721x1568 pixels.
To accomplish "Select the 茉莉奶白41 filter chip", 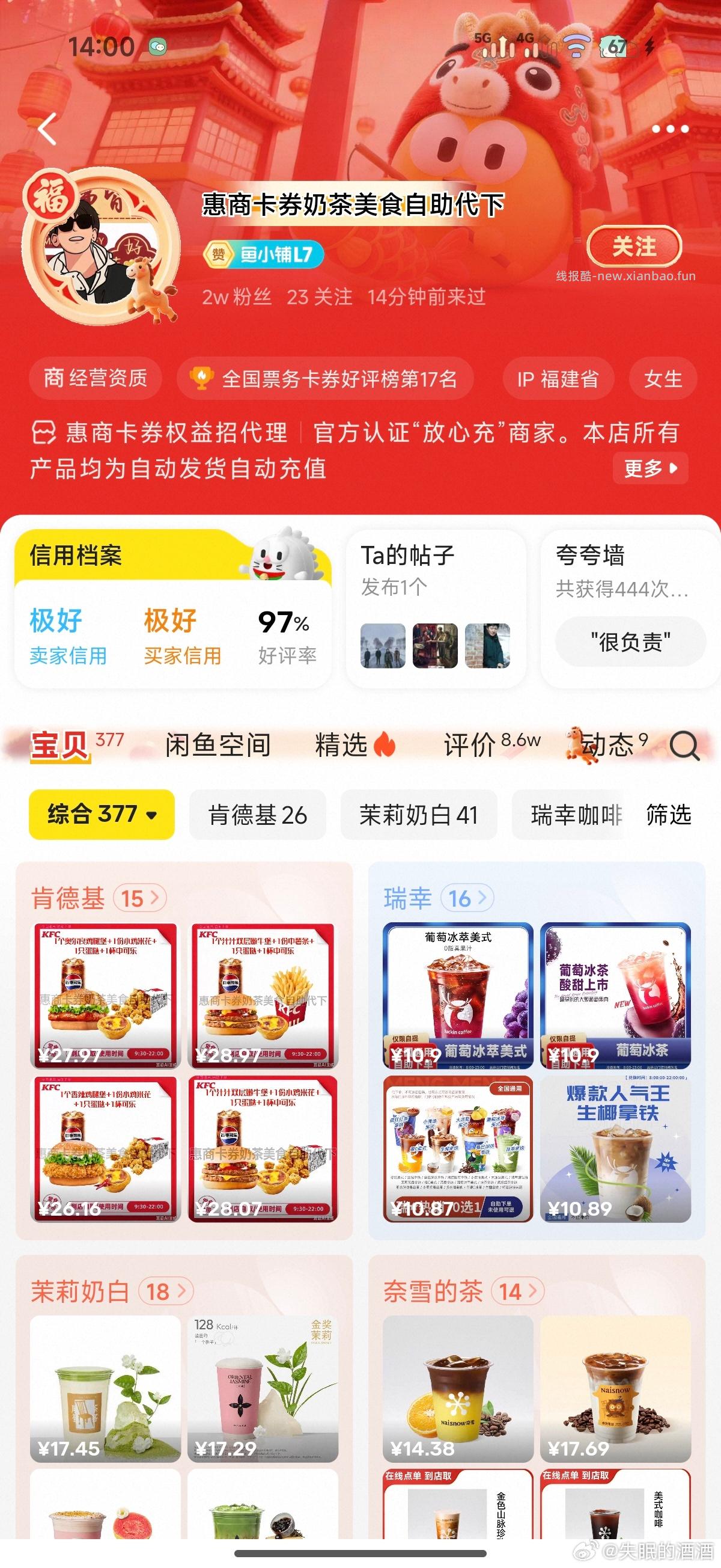I will (x=419, y=815).
